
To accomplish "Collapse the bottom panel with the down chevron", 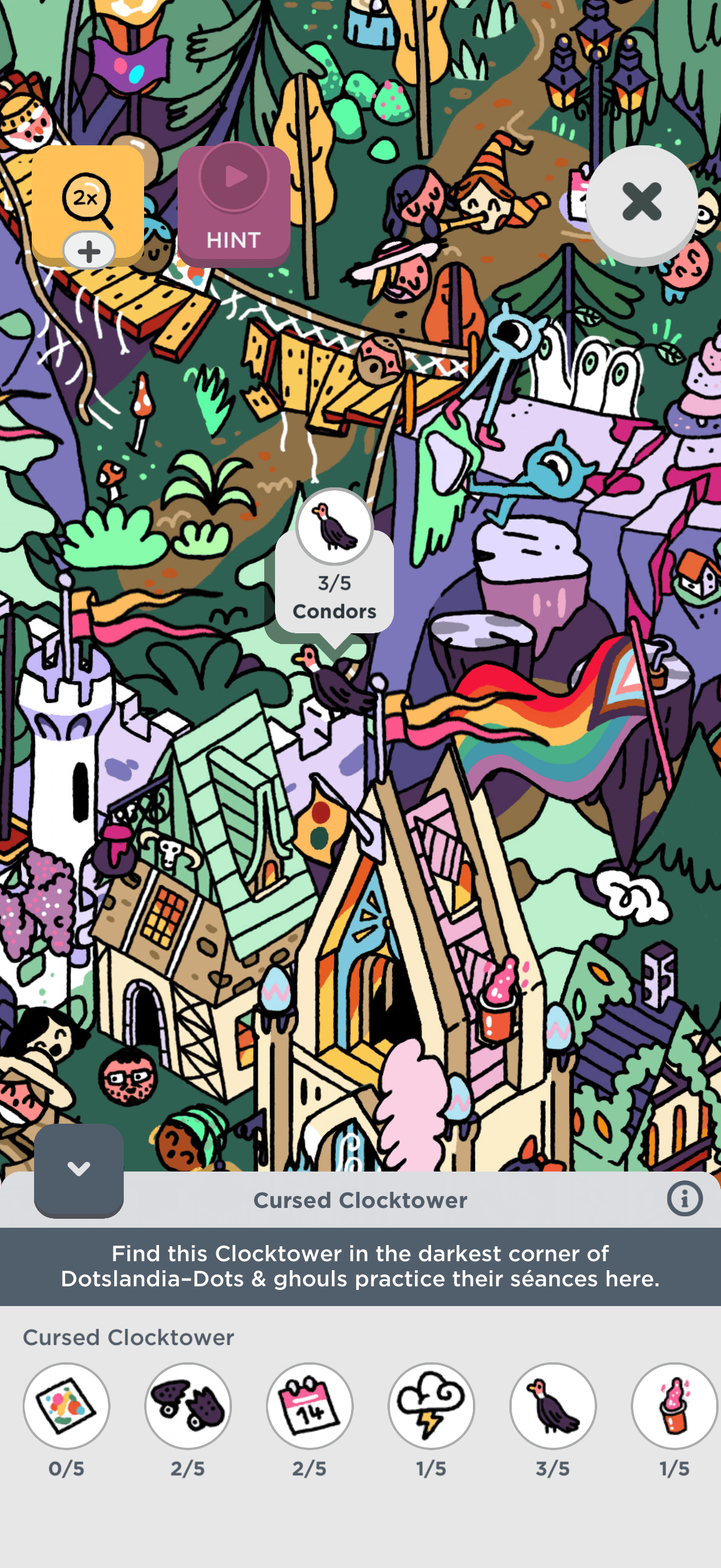I will (x=79, y=1169).
